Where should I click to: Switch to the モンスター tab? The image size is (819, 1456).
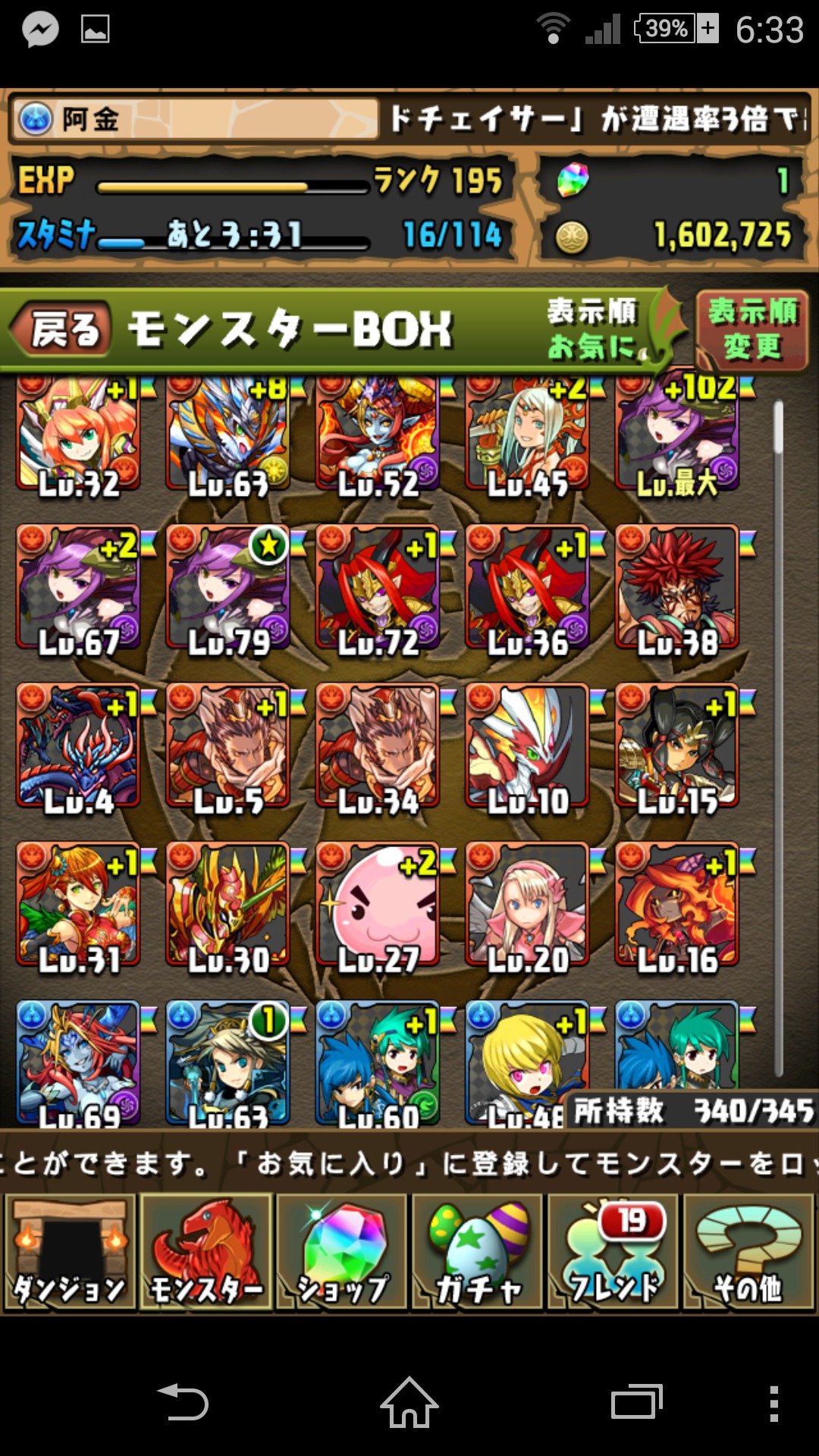click(206, 1252)
